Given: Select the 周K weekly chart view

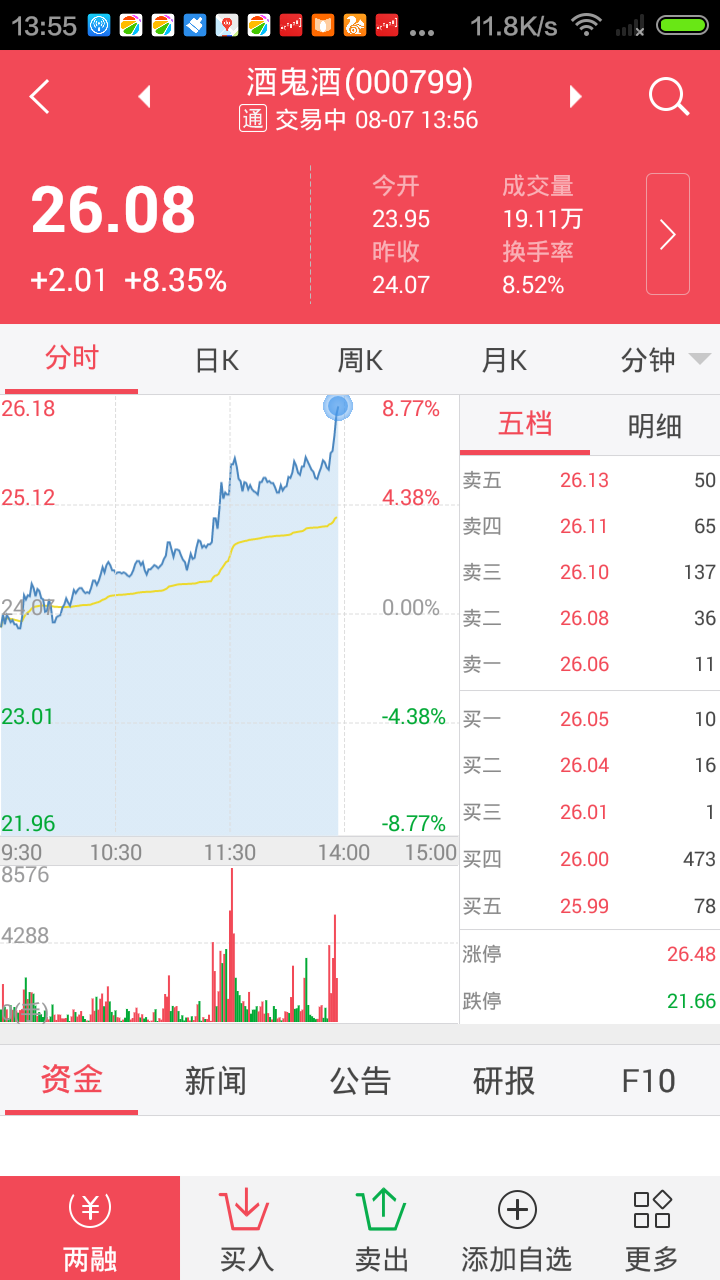Looking at the screenshot, I should pyautogui.click(x=360, y=360).
